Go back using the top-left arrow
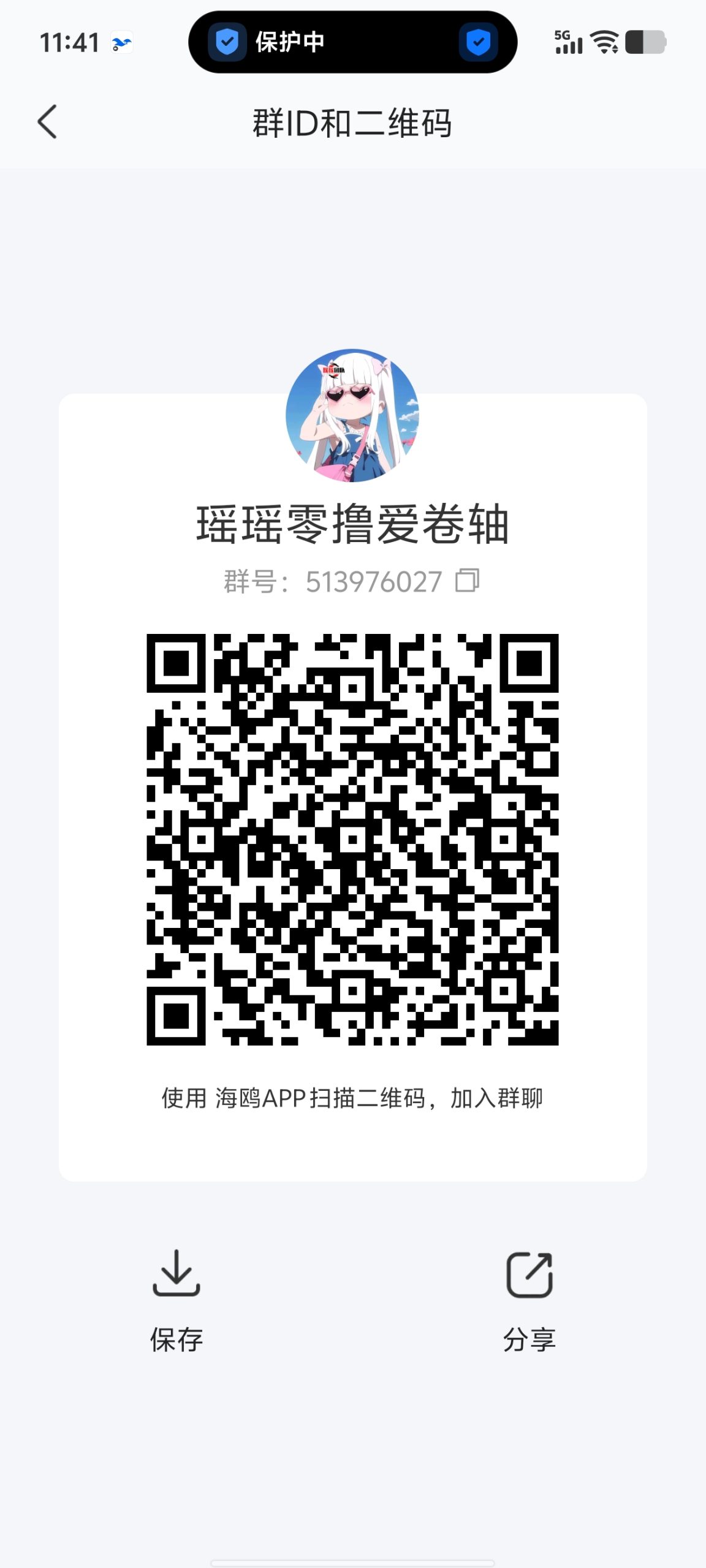The height and width of the screenshot is (1568, 706). click(x=47, y=122)
